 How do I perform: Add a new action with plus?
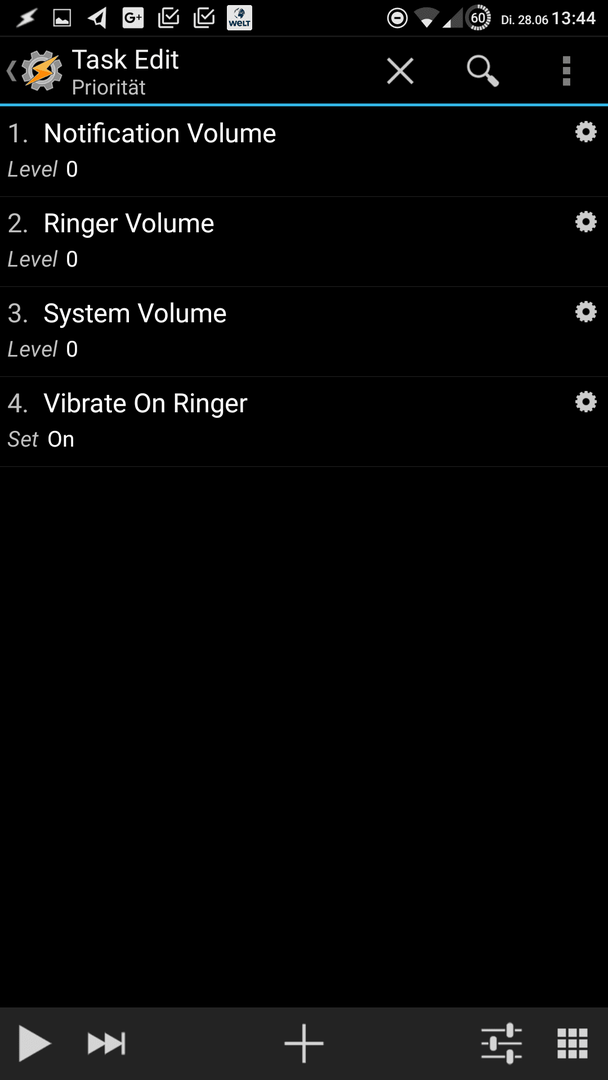click(x=304, y=1043)
